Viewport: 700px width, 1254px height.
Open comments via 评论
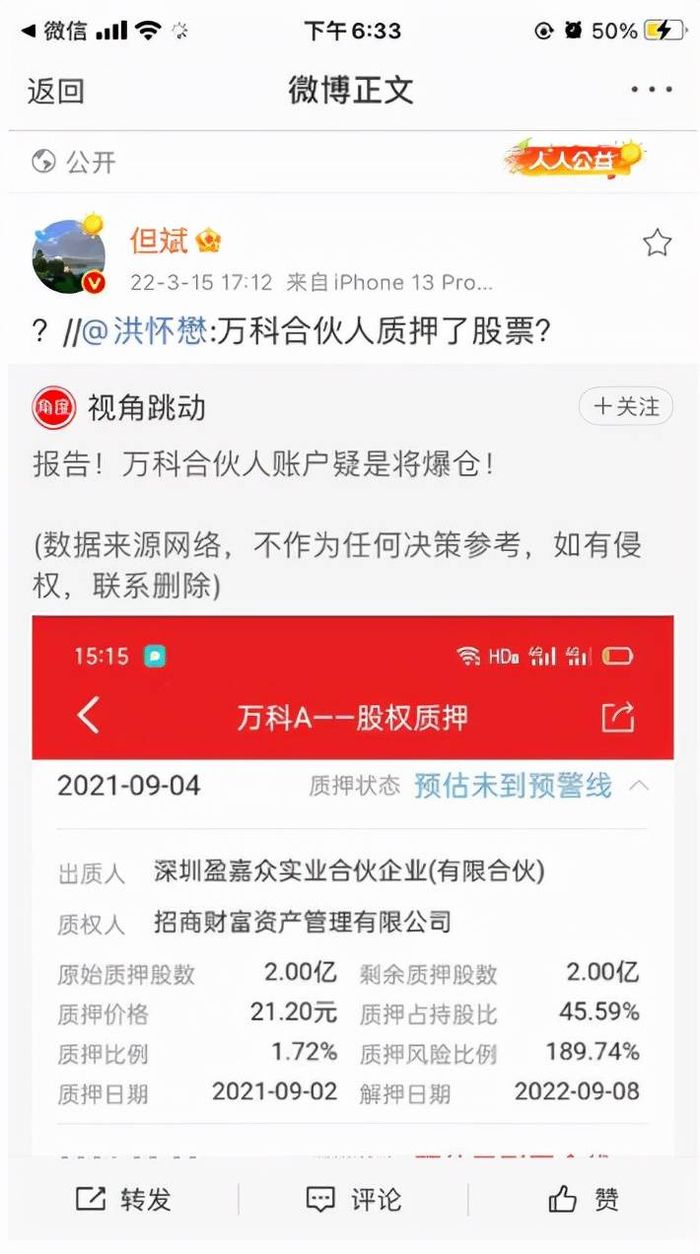(x=353, y=1199)
